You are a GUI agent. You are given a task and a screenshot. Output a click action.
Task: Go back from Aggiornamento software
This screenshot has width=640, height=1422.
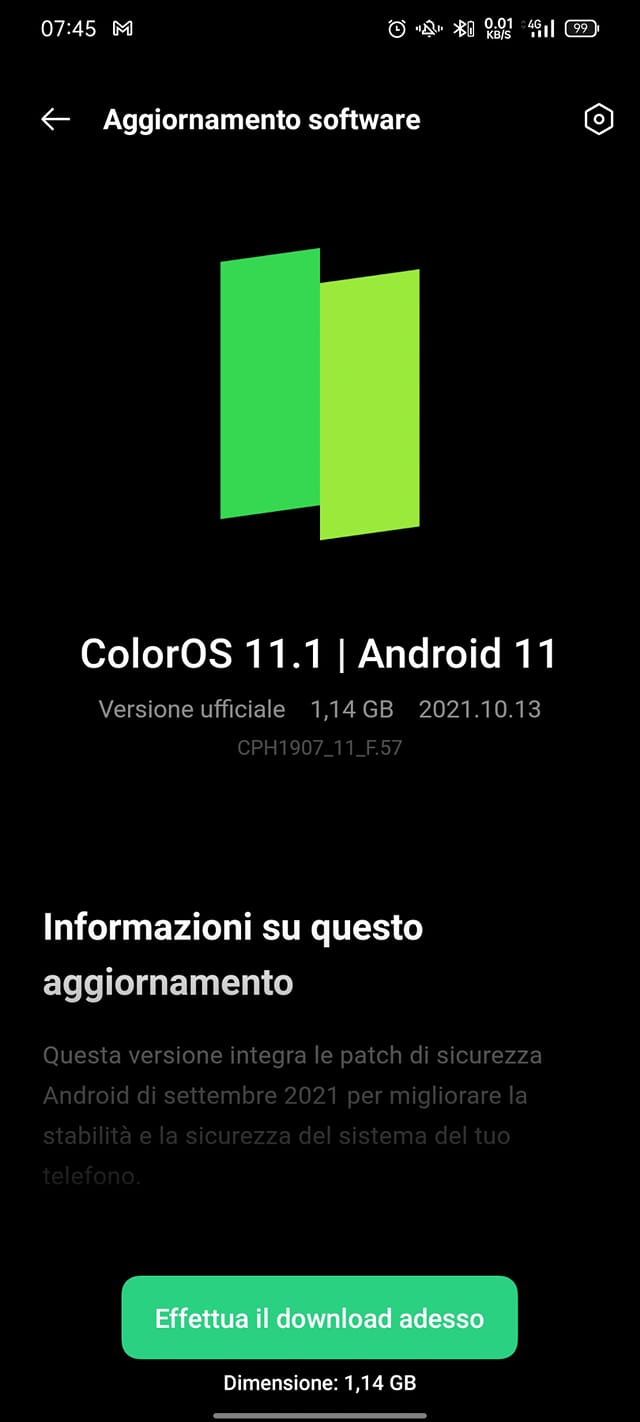point(56,120)
